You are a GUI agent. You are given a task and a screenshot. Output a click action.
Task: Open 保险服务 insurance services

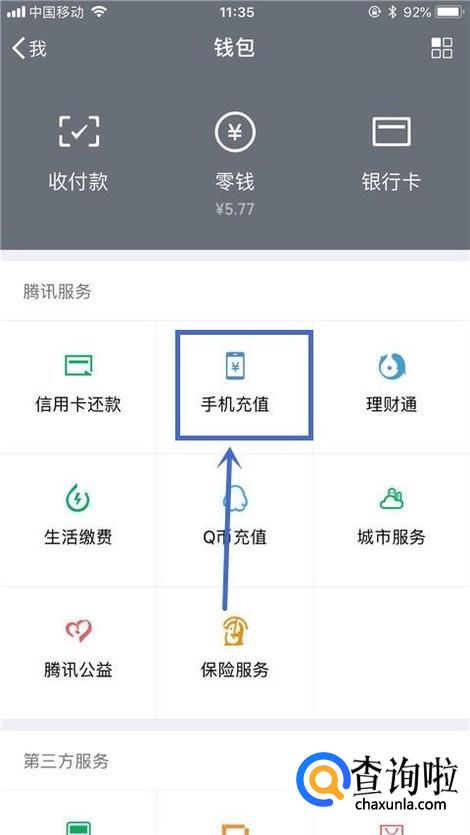pos(235,652)
